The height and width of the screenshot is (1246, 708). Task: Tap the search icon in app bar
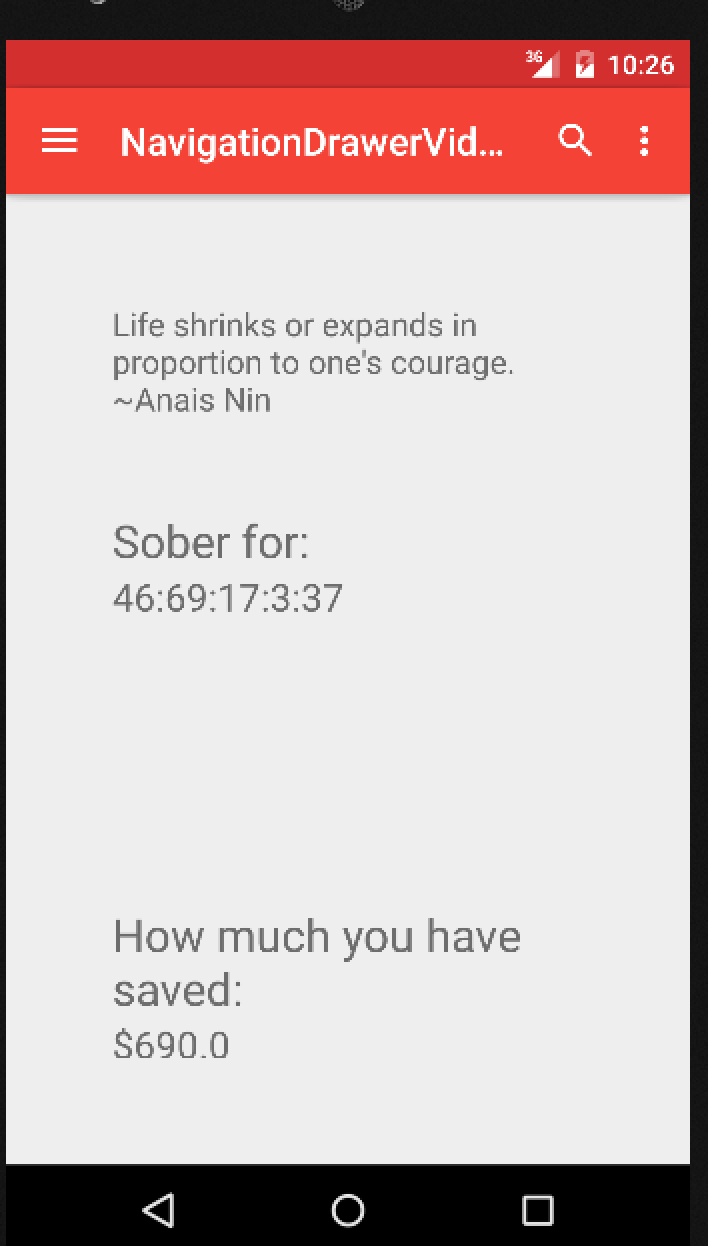(575, 141)
